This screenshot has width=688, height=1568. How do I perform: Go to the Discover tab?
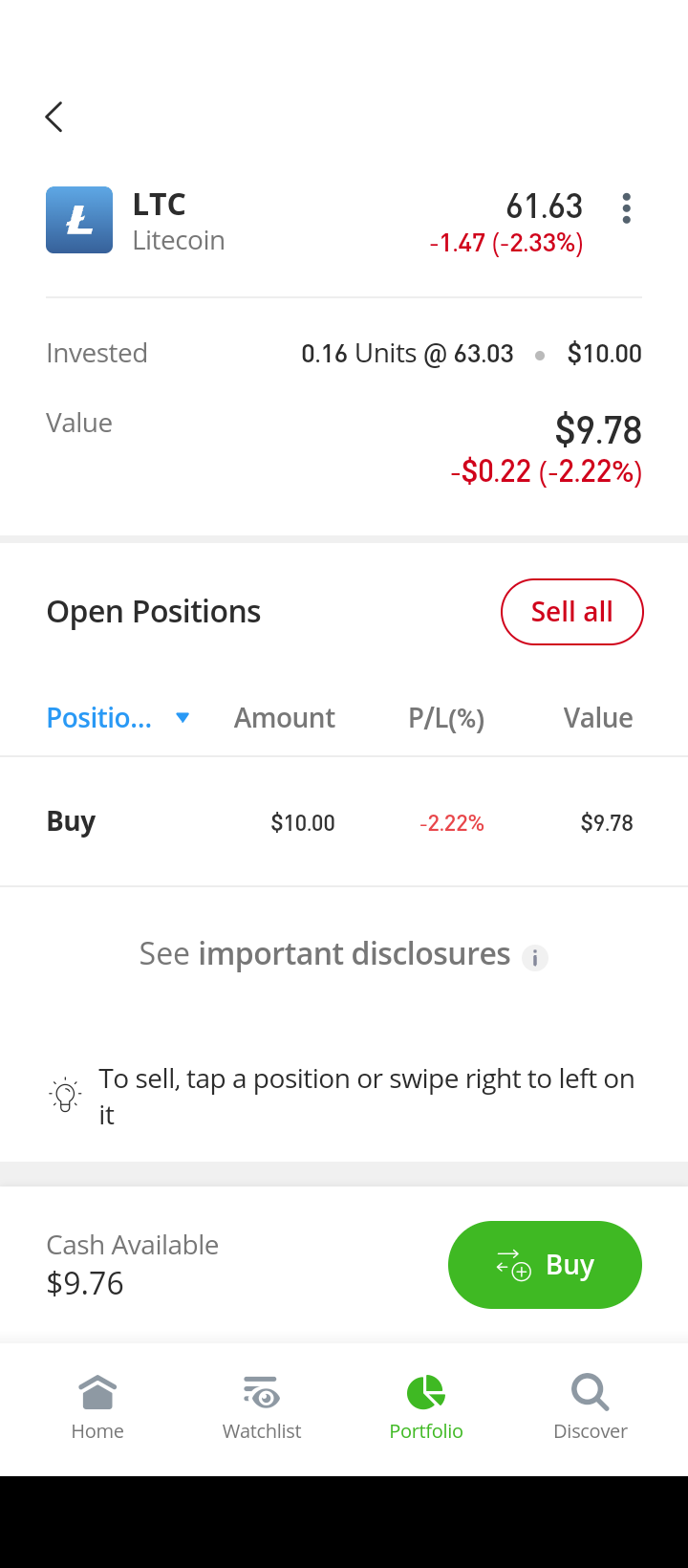591,1406
